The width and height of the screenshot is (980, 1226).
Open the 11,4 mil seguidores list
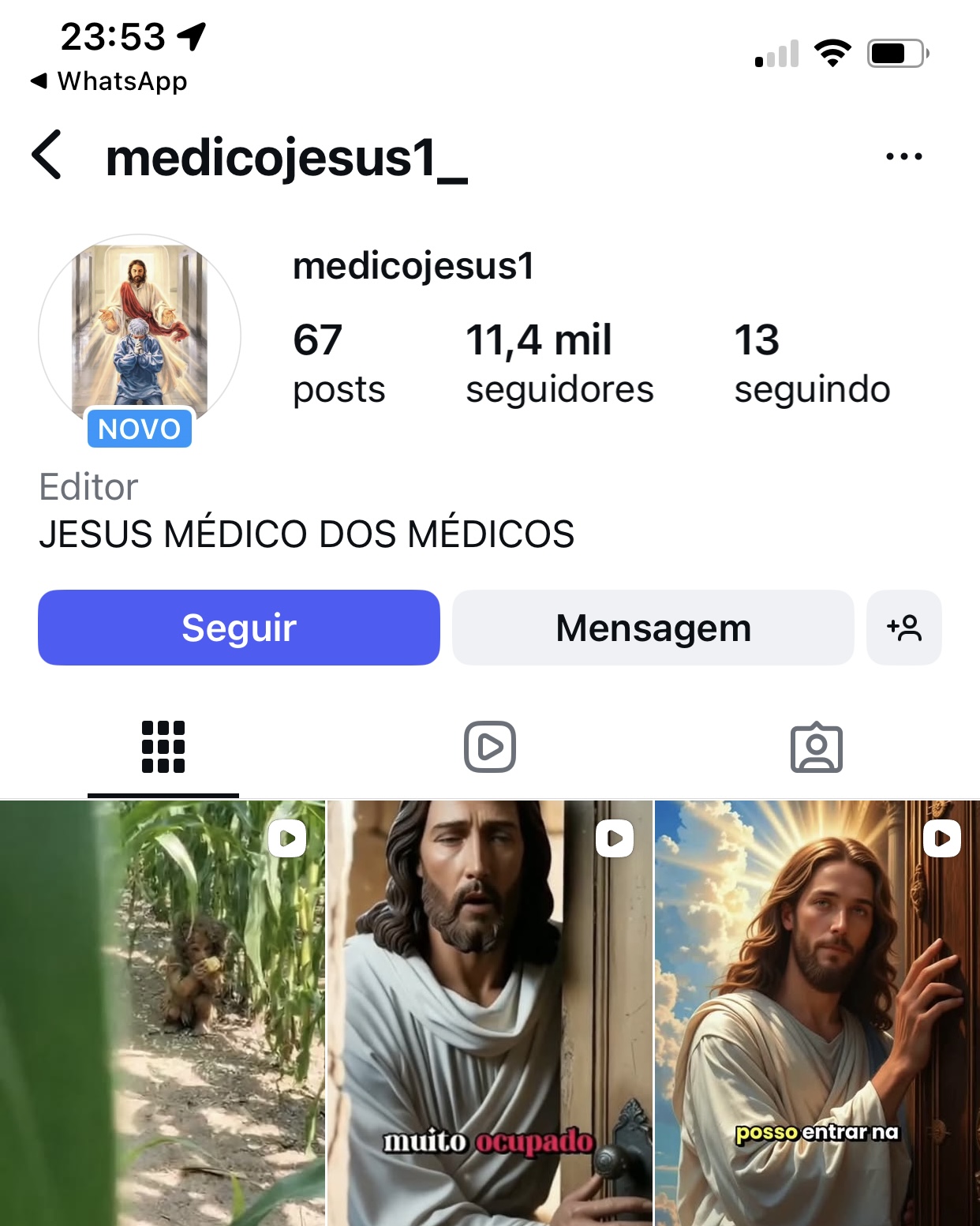click(559, 363)
